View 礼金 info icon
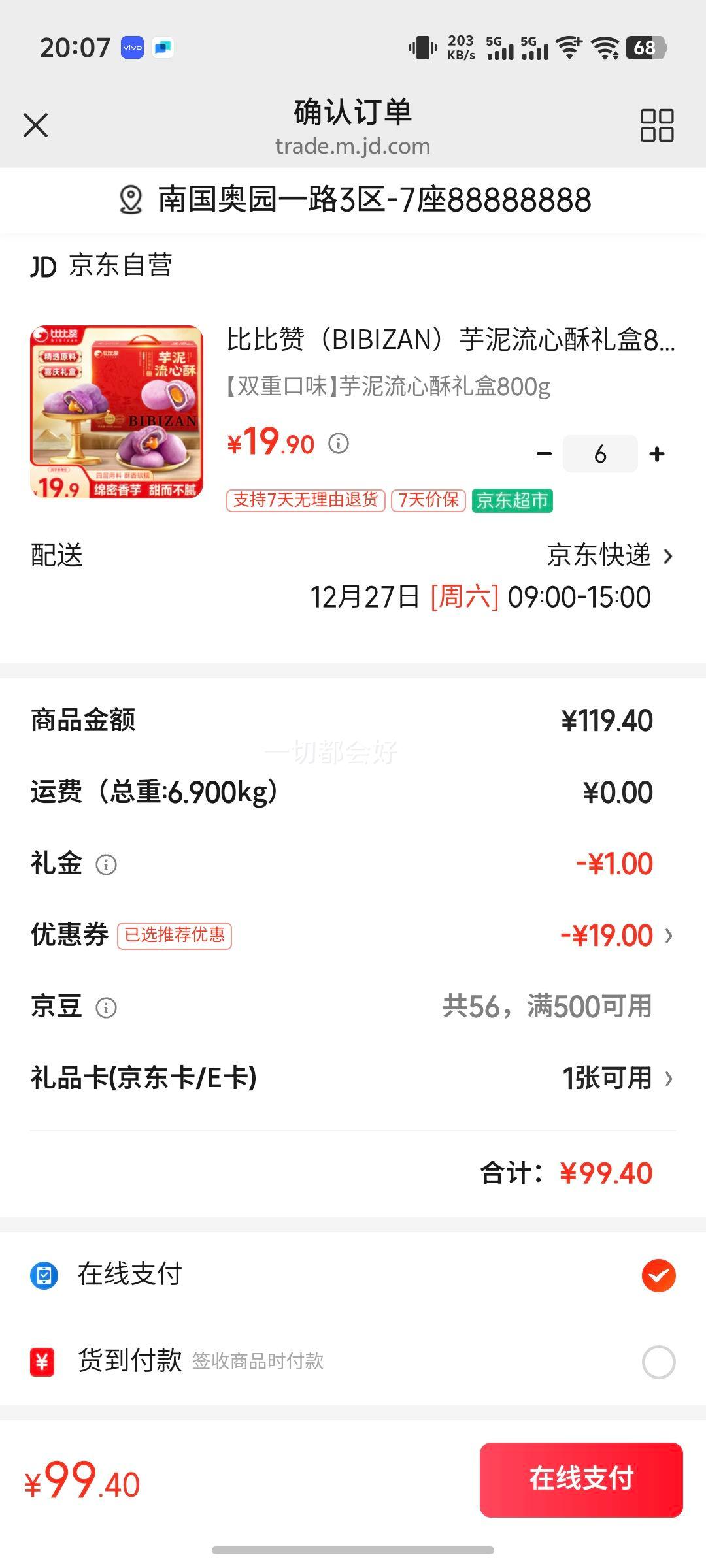The height and width of the screenshot is (1568, 706). 106,865
